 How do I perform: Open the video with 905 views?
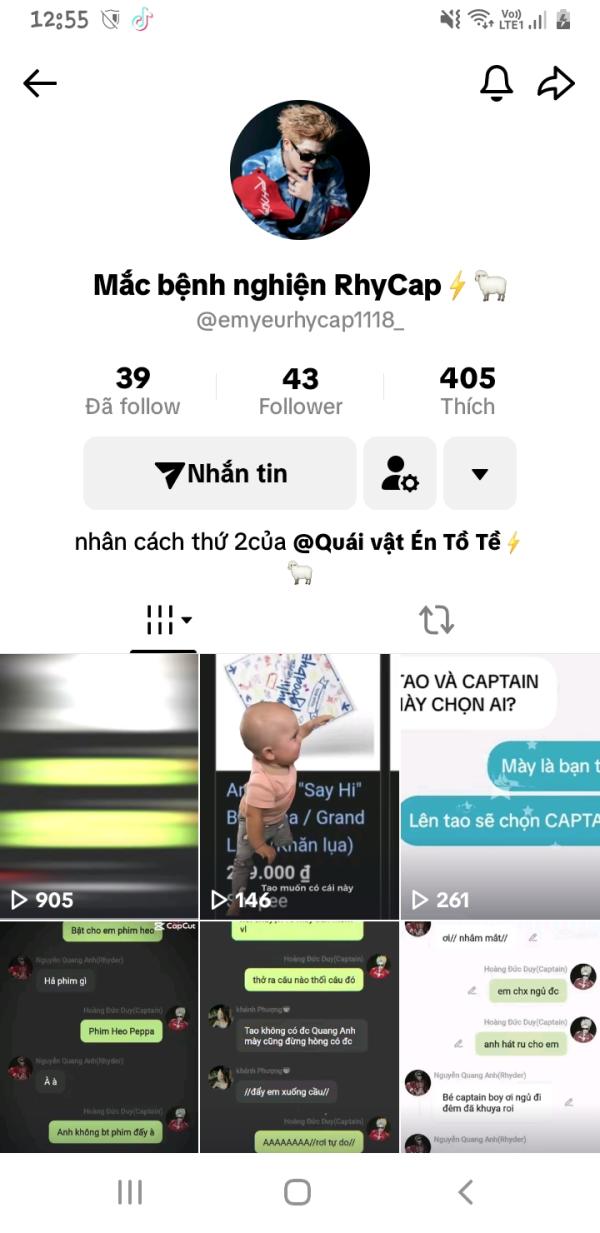[x=99, y=786]
